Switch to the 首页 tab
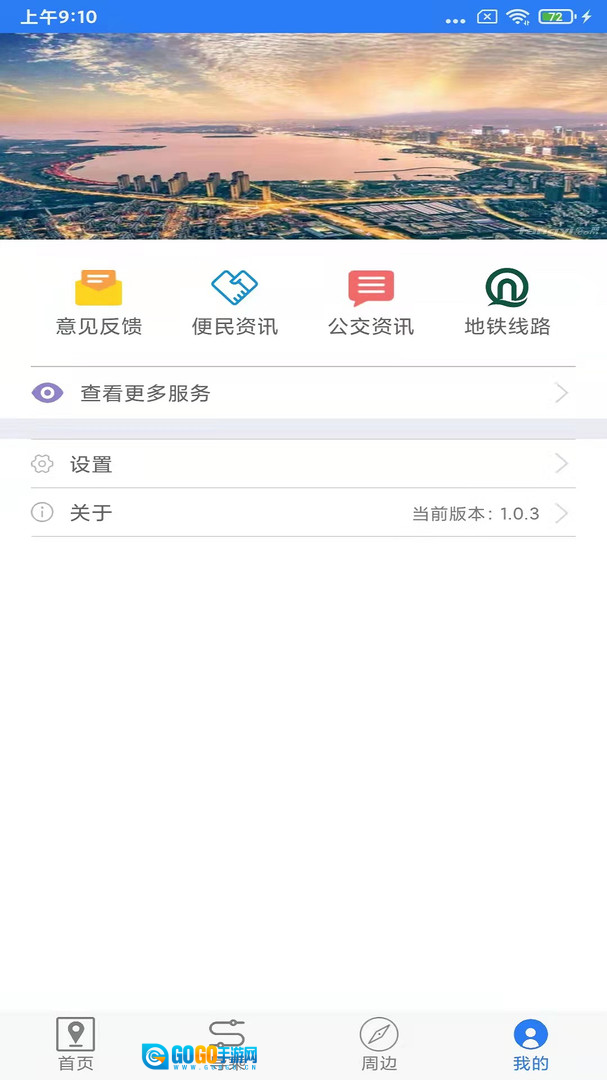Viewport: 607px width, 1080px height. [76, 1045]
